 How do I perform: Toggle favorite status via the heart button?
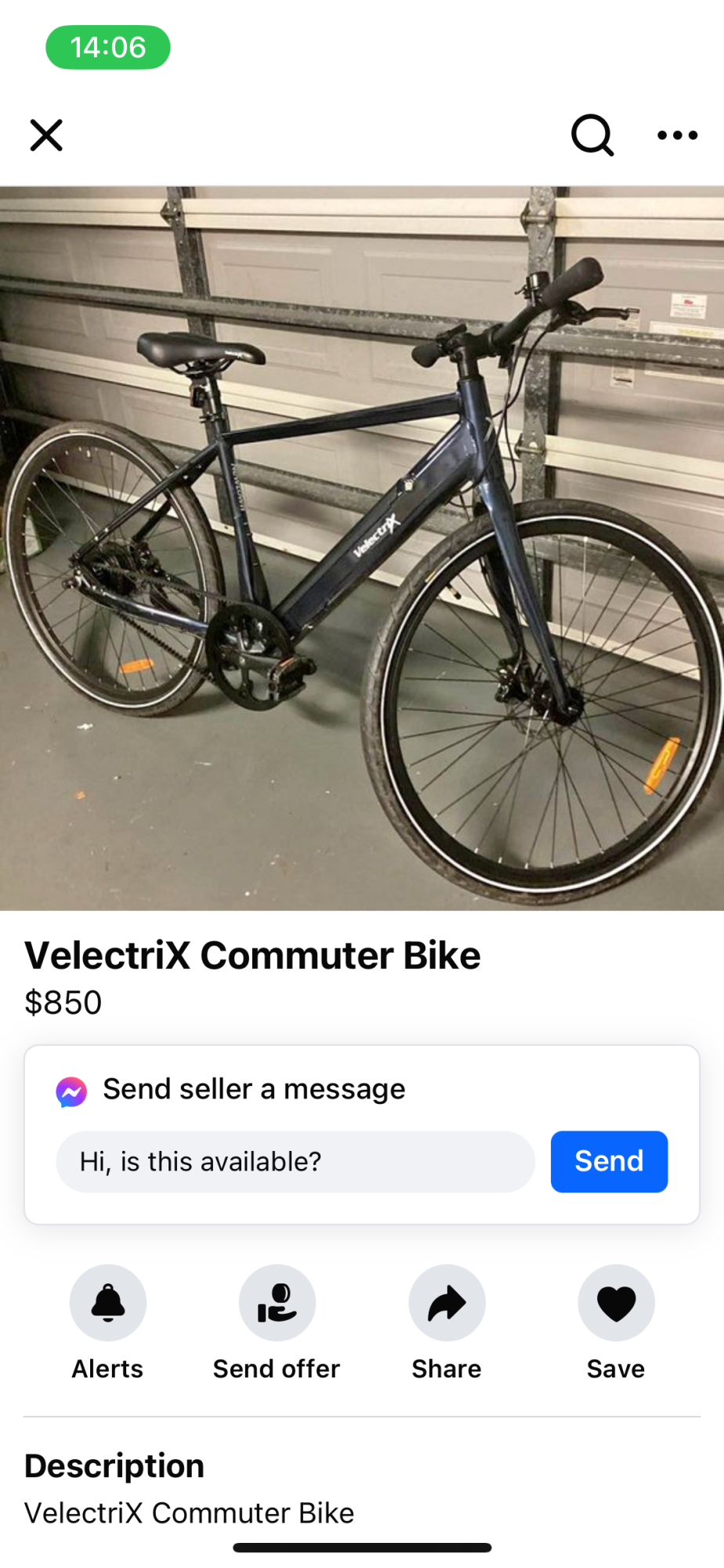click(616, 1302)
